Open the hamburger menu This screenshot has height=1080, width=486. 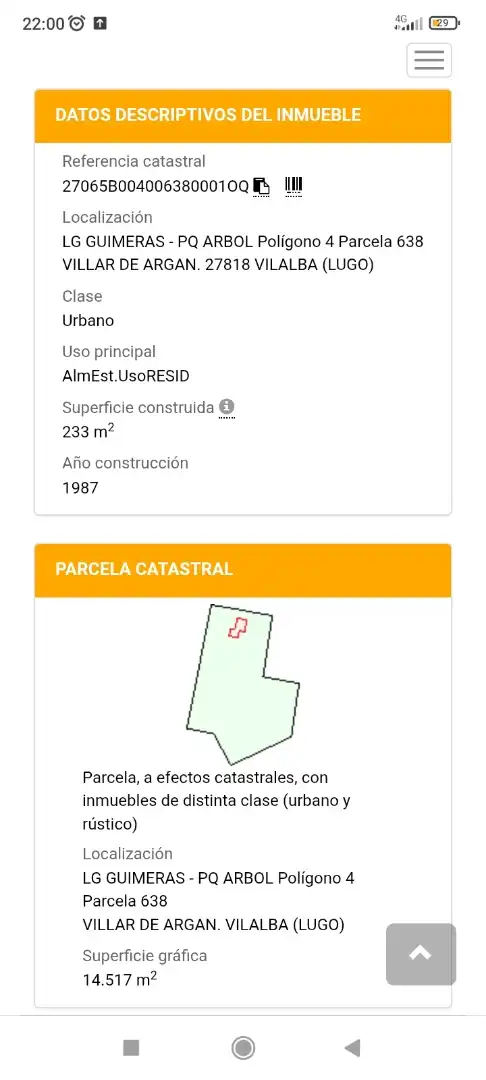tap(429, 60)
